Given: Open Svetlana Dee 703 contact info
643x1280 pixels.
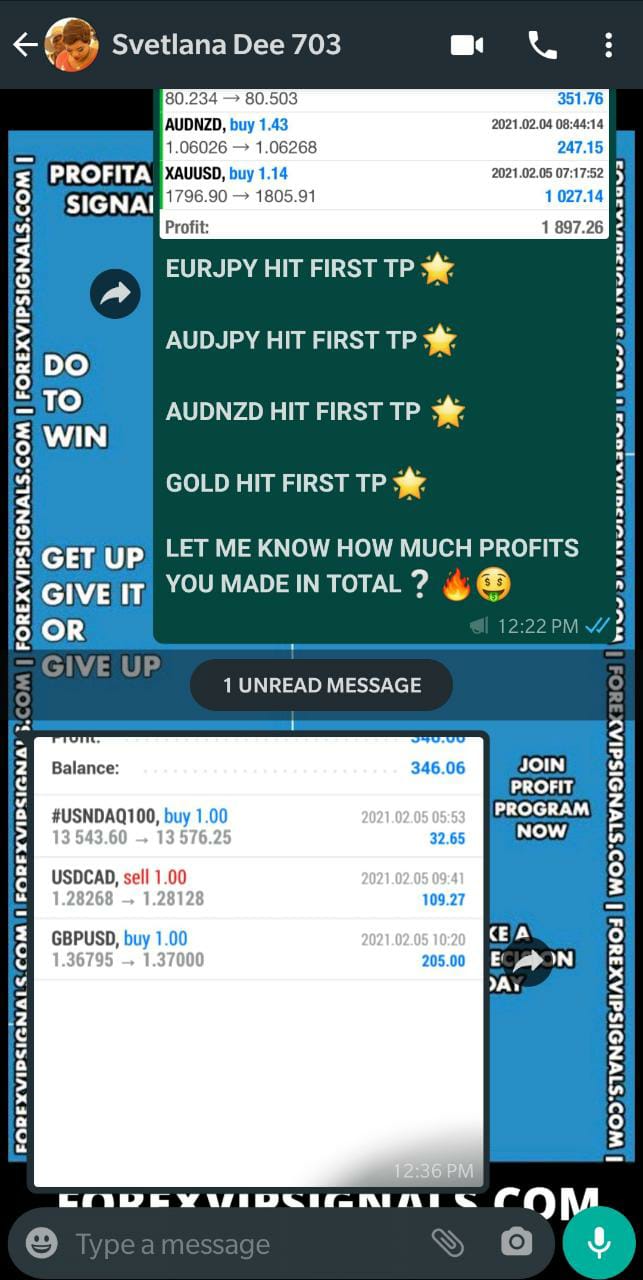Looking at the screenshot, I should tap(226, 45).
